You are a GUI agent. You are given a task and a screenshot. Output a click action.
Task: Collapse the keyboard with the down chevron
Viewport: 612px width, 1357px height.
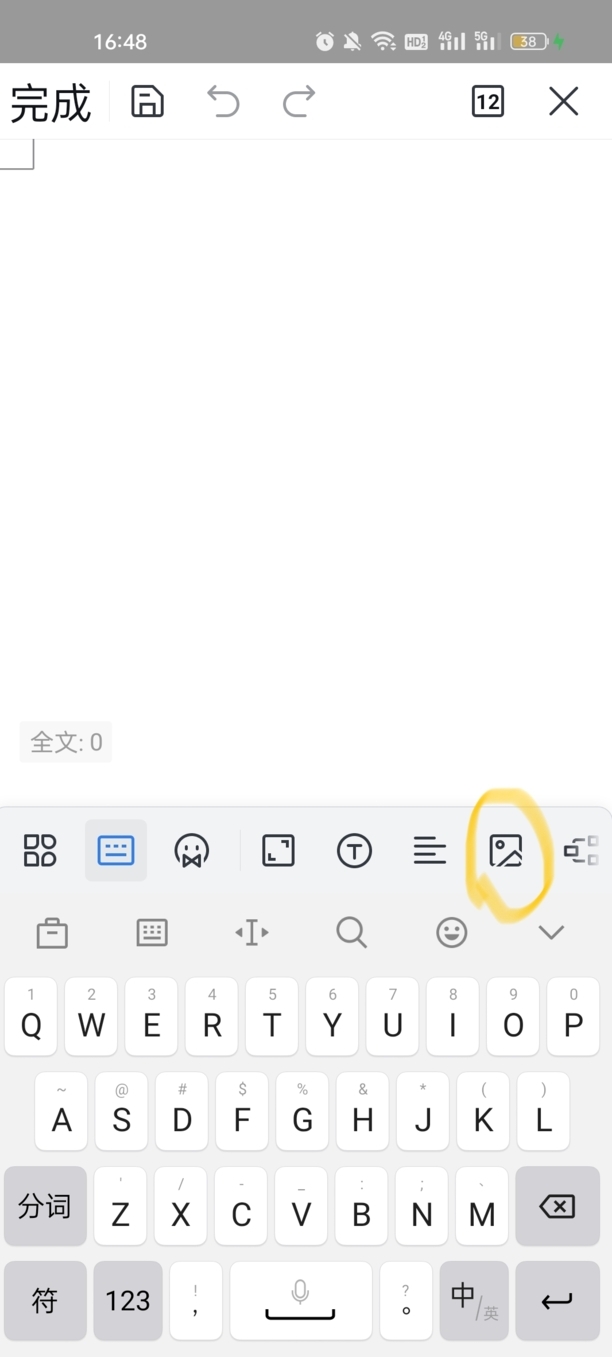coord(551,932)
